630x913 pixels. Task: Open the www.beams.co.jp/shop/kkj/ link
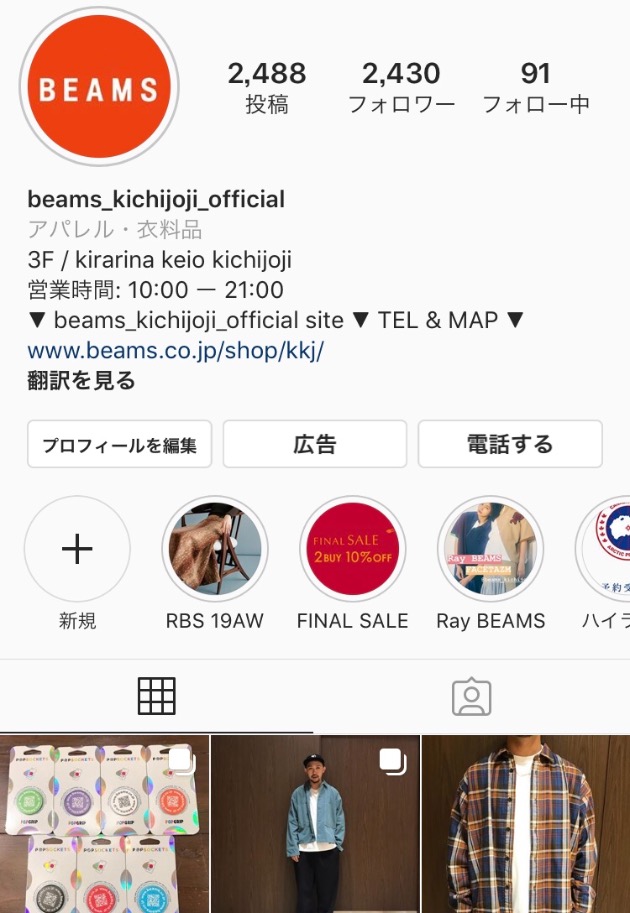(x=176, y=351)
